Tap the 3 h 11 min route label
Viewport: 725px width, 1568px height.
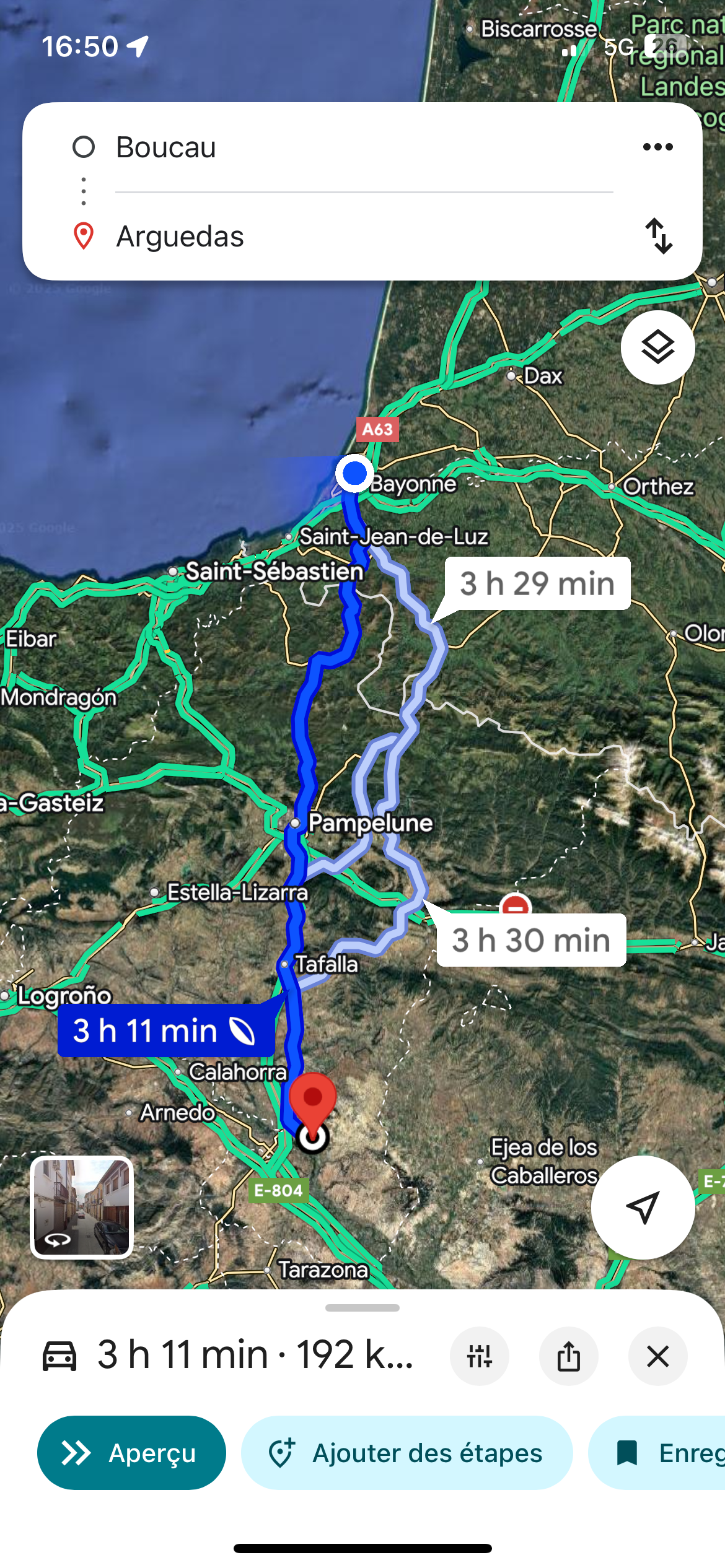click(165, 1031)
